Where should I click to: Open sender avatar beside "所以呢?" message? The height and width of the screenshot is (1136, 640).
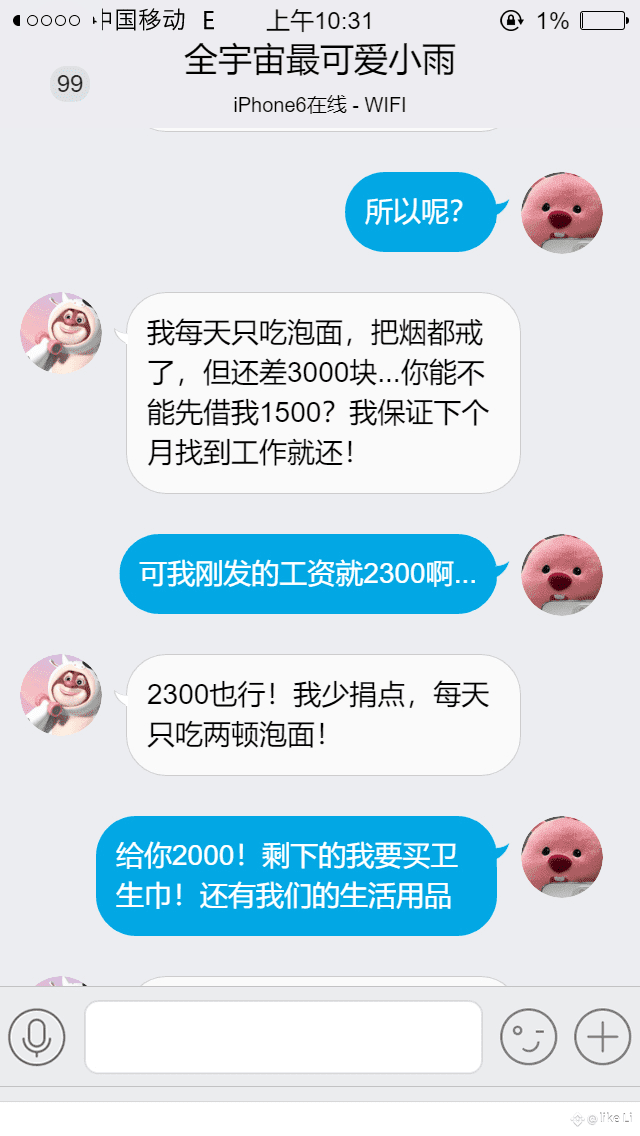tap(562, 213)
